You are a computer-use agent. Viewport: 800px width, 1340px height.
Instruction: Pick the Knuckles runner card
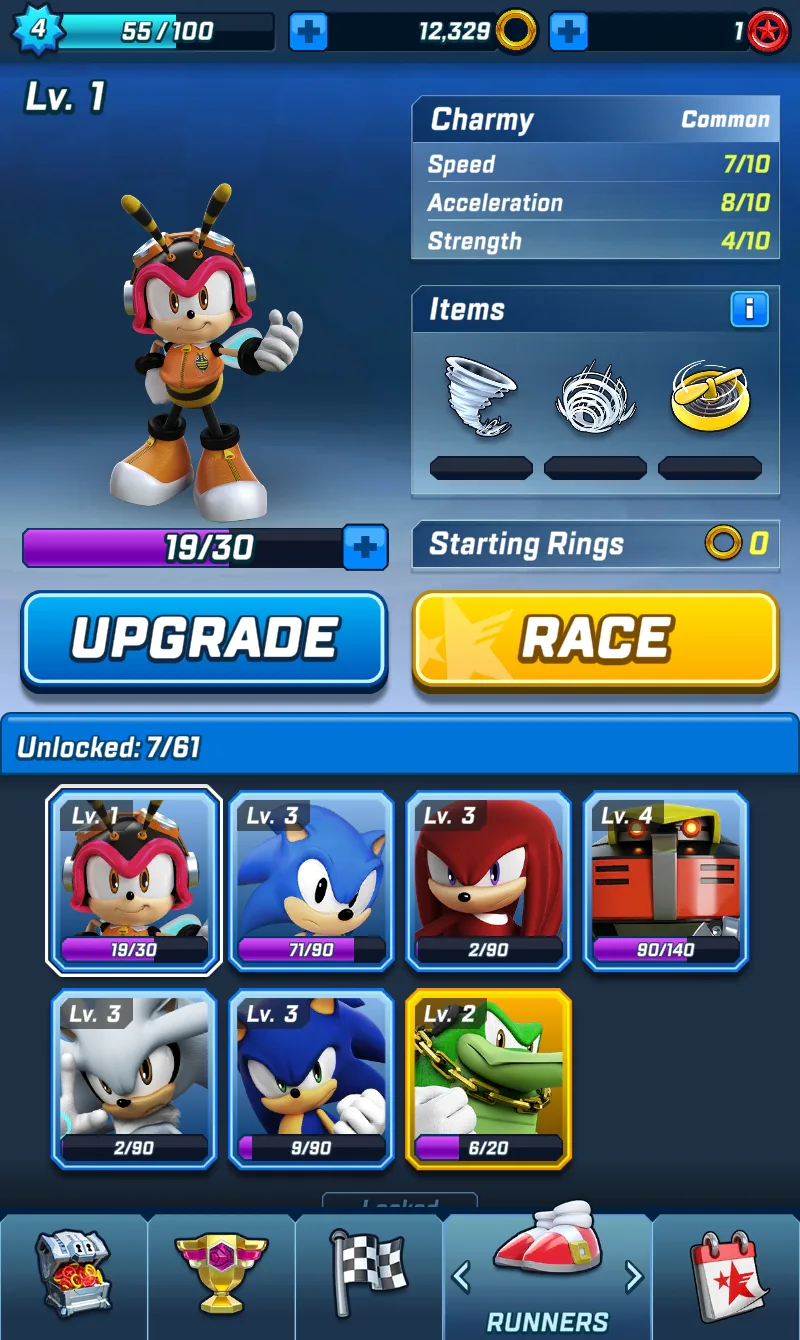click(488, 880)
